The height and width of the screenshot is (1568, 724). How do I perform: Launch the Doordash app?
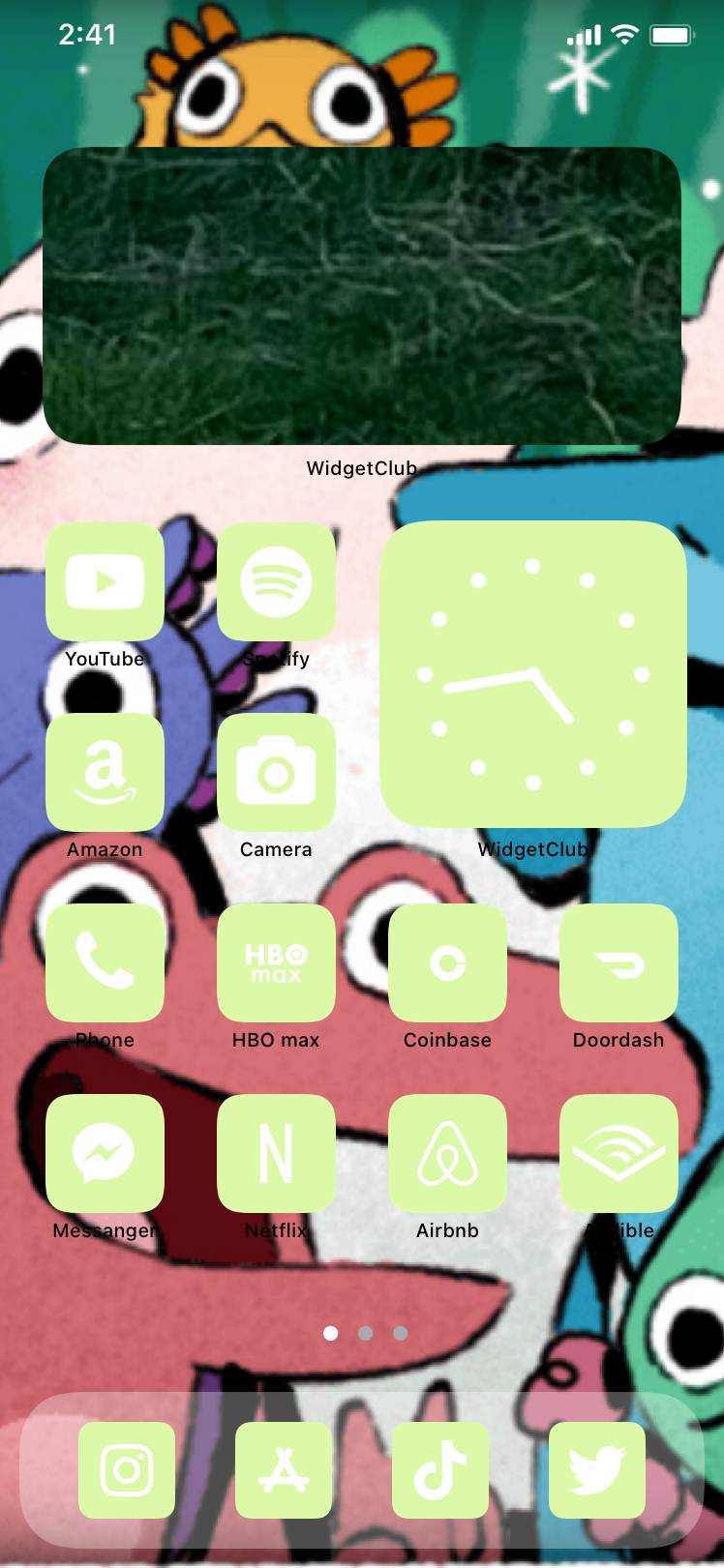pyautogui.click(x=618, y=962)
